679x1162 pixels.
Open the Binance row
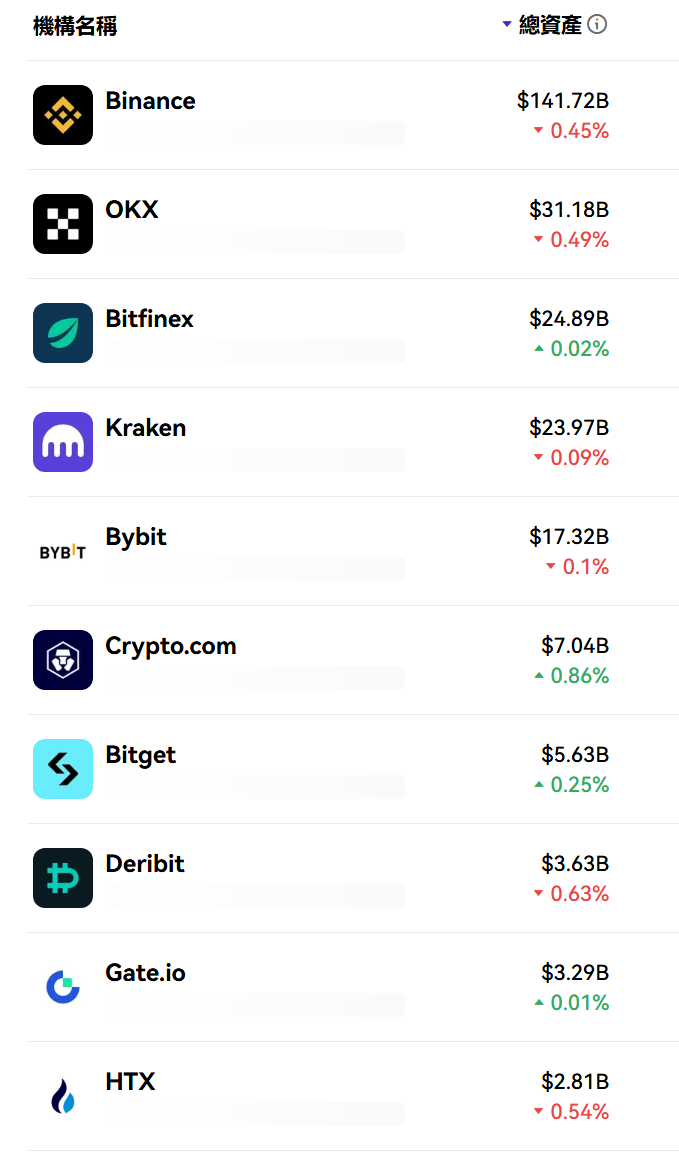pos(150,101)
